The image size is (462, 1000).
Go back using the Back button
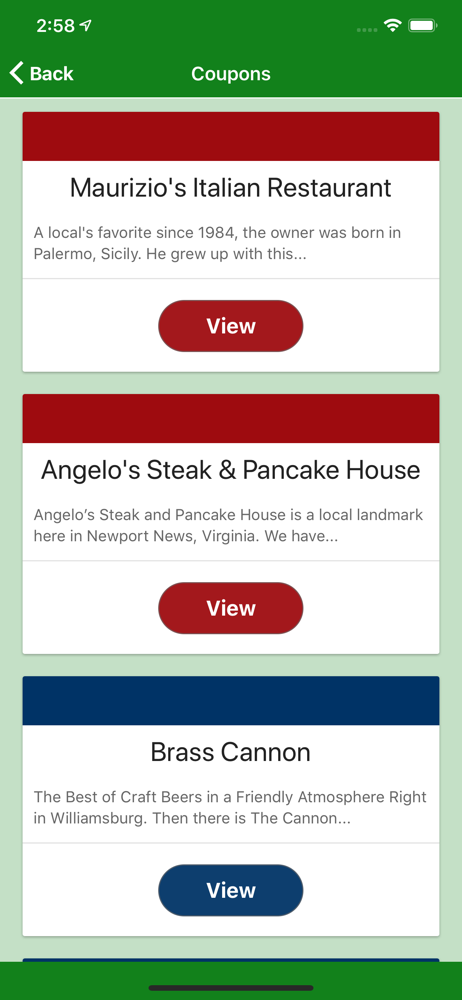click(42, 73)
